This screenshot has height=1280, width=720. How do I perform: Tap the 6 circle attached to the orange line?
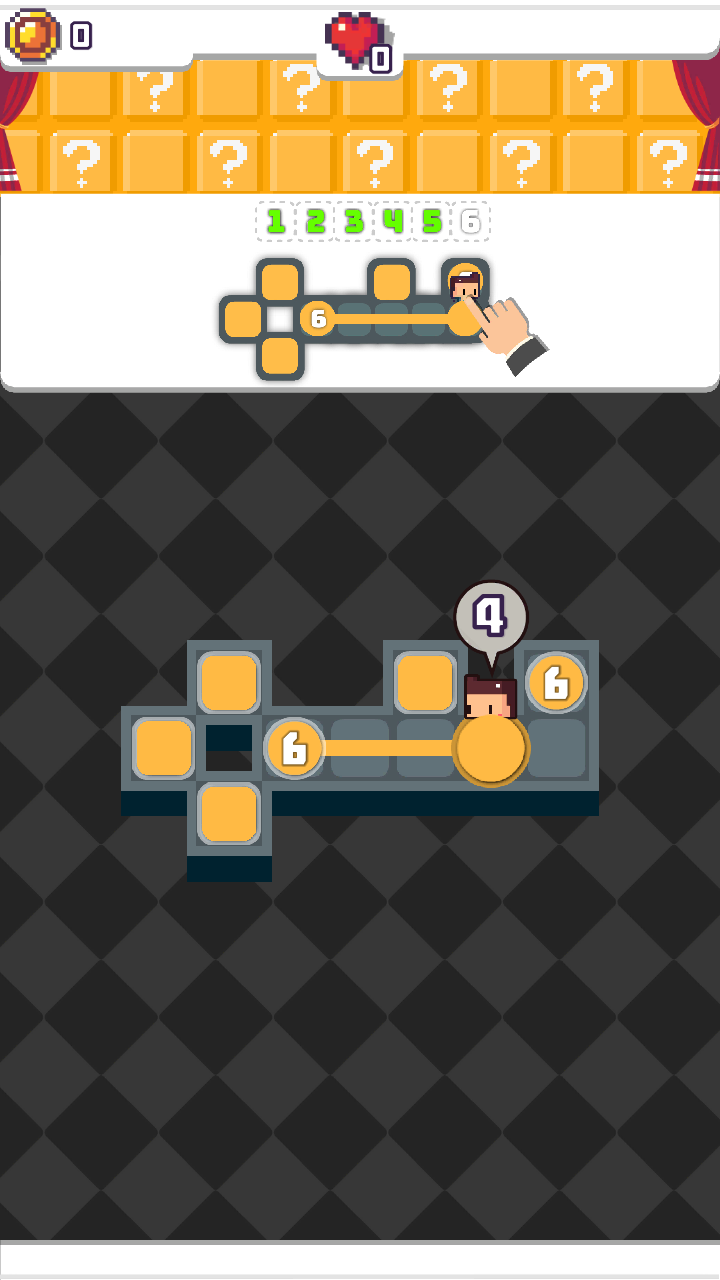point(294,748)
